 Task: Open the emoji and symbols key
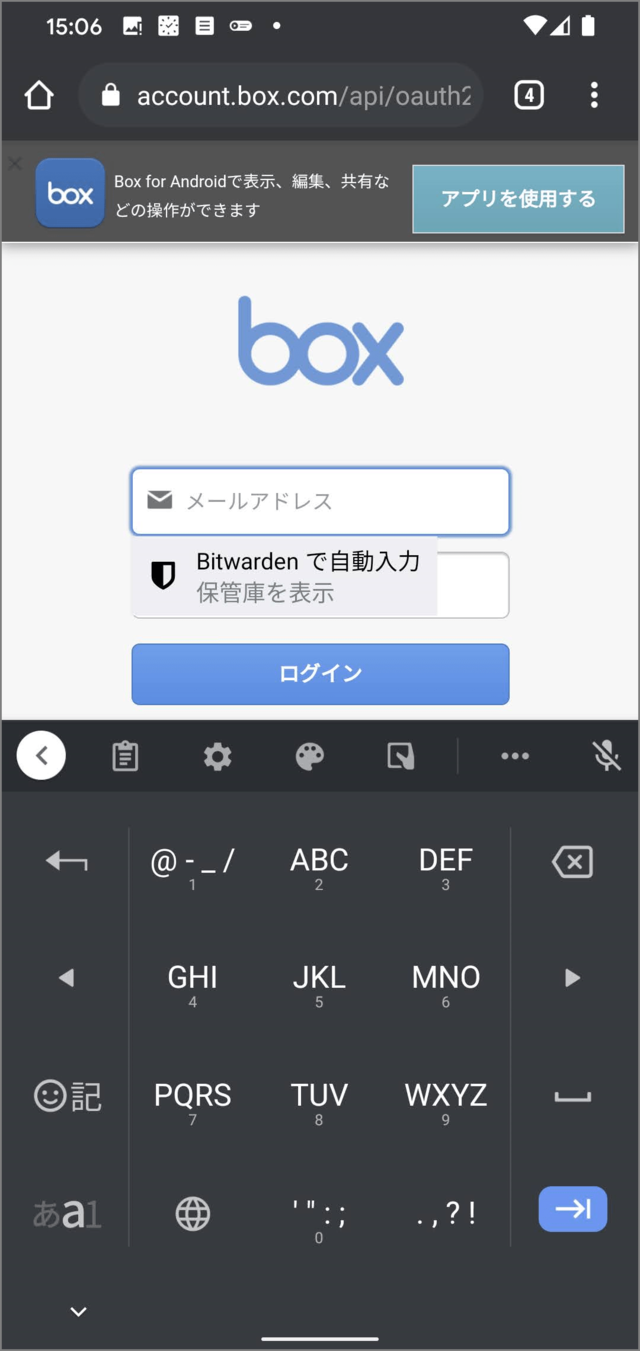click(x=67, y=1097)
